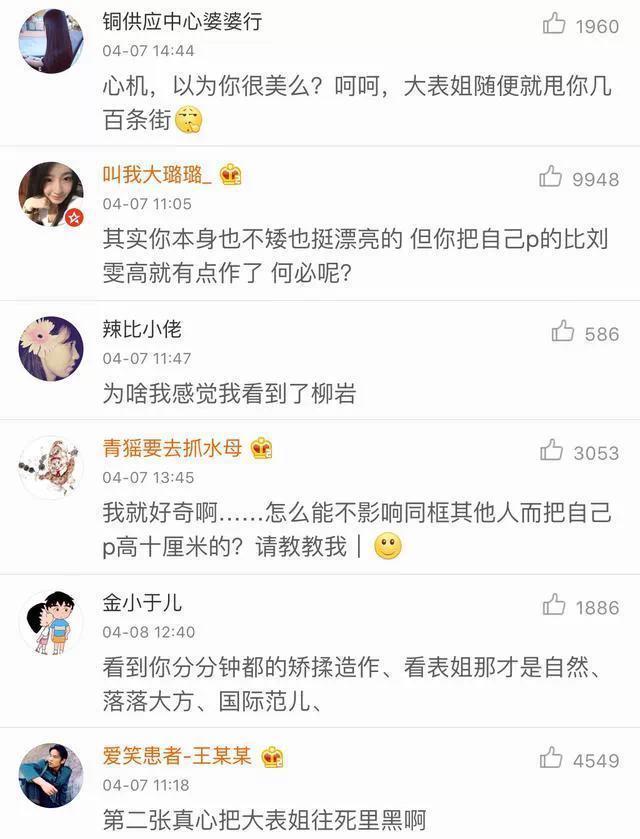Open 叫我大璐璐_'s profile avatar

point(51,195)
